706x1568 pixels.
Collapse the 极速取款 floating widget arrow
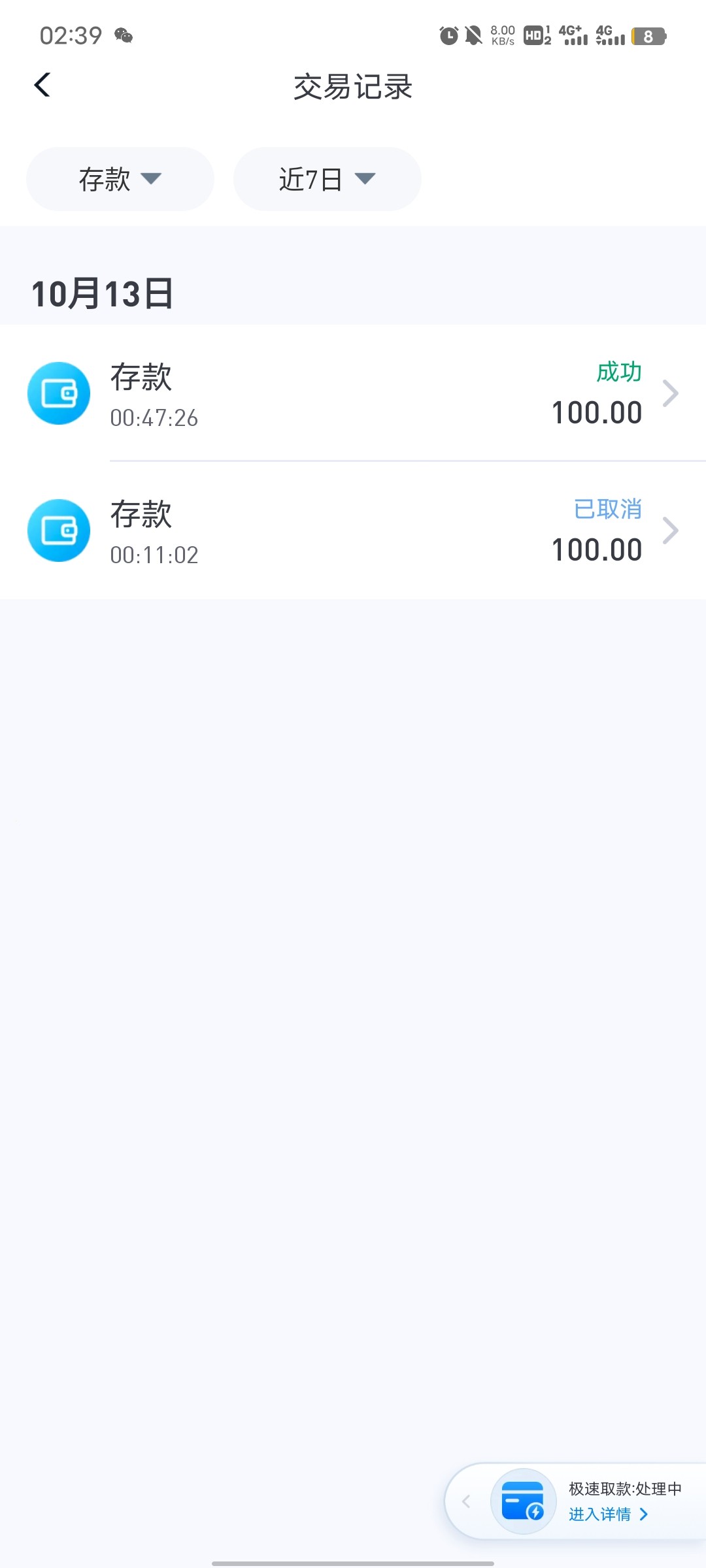[466, 1502]
